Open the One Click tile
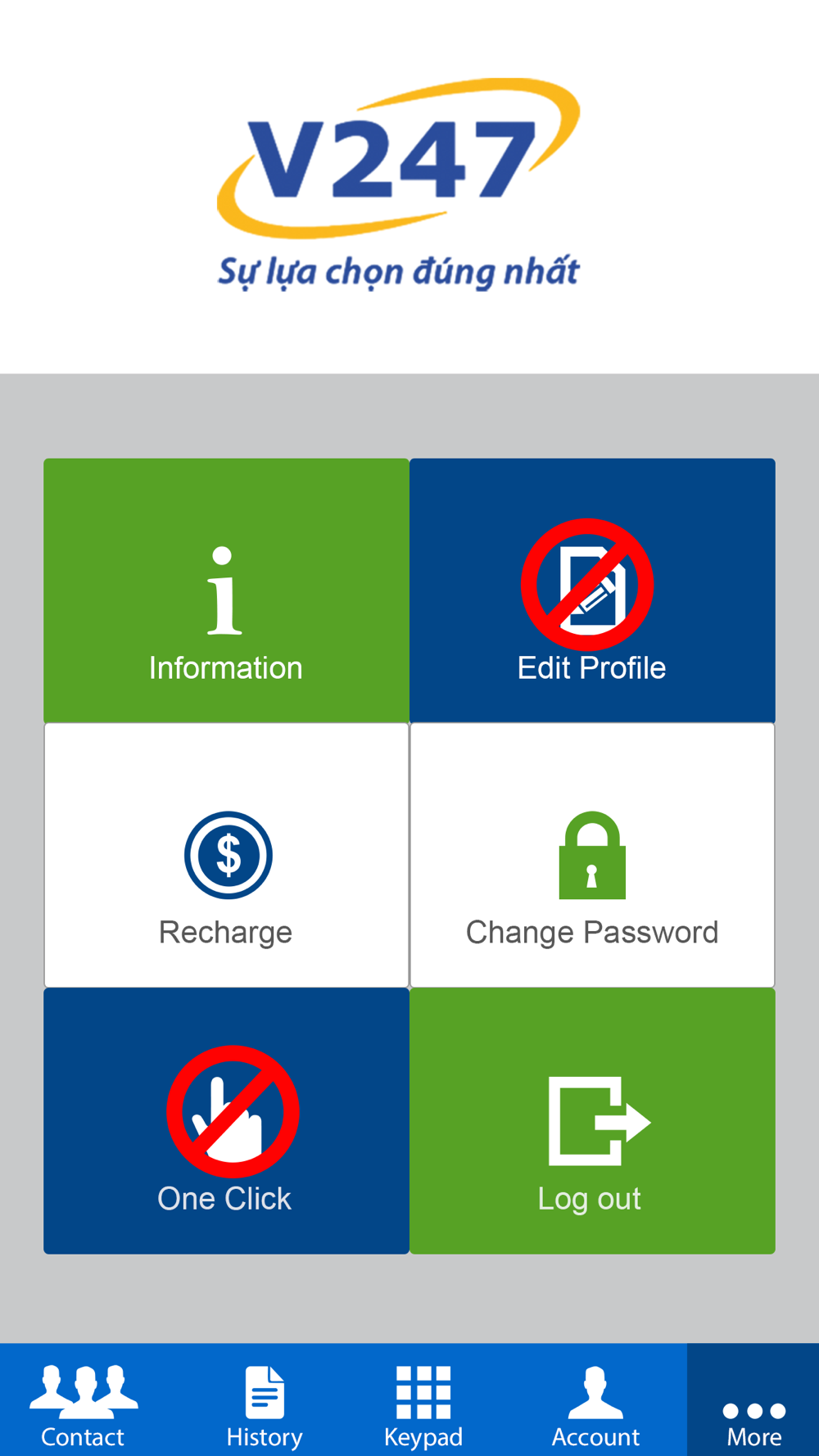 [226, 1120]
